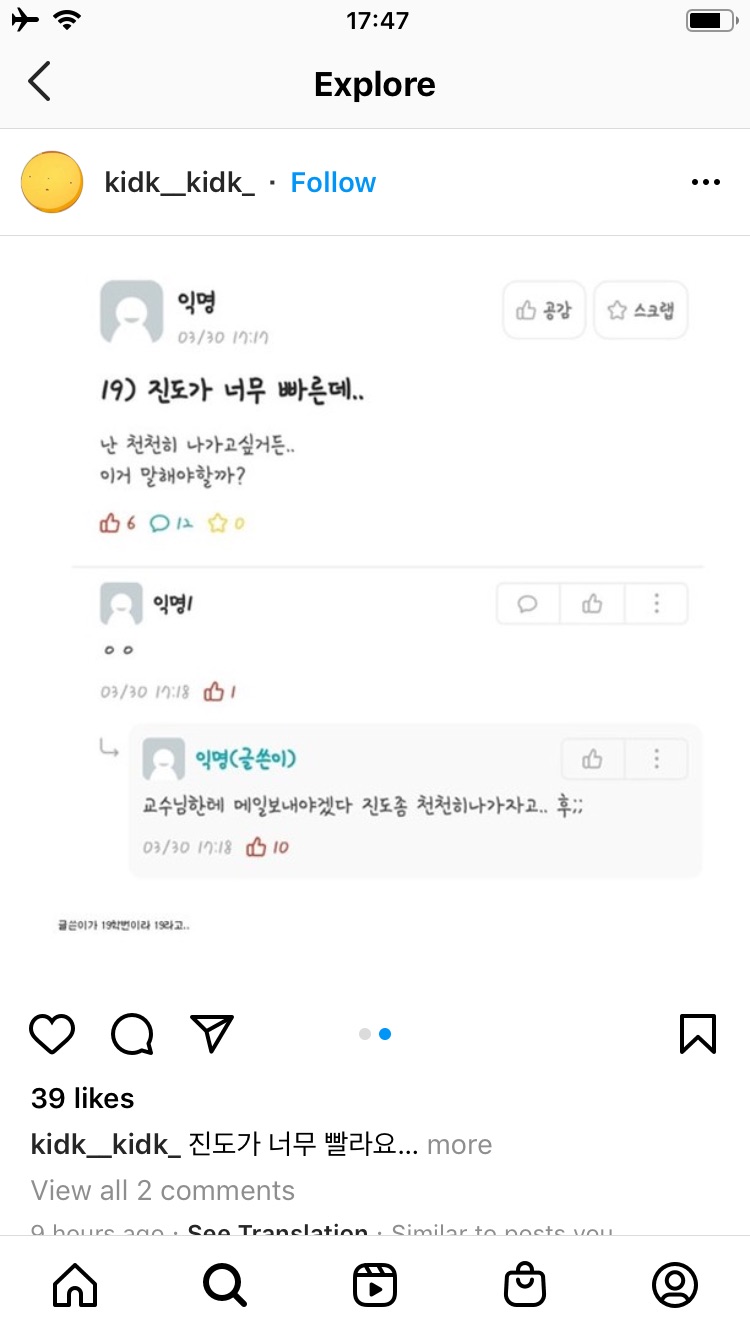The width and height of the screenshot is (750, 1334).
Task: Switch to the Reels tab
Action: [375, 1285]
